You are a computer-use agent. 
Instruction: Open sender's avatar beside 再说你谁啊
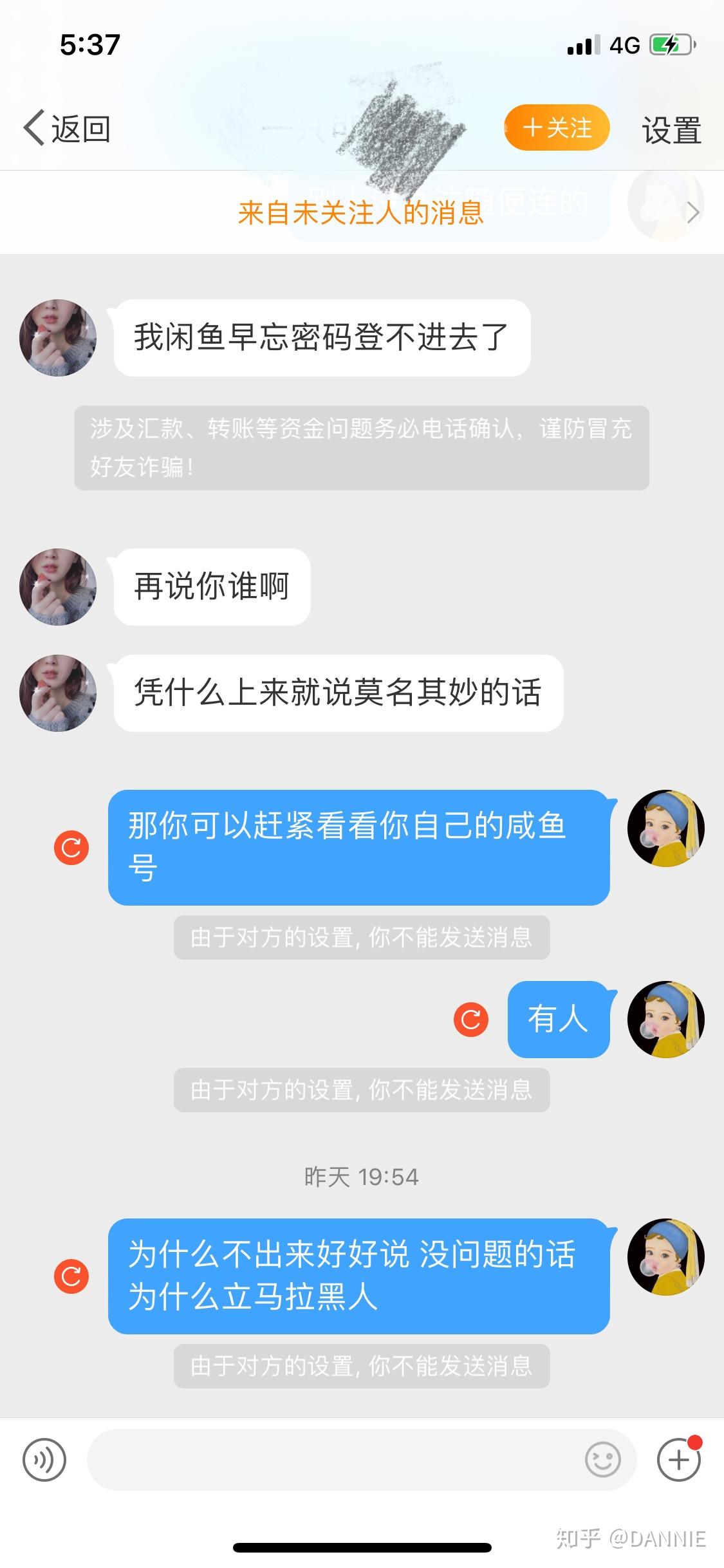point(58,586)
